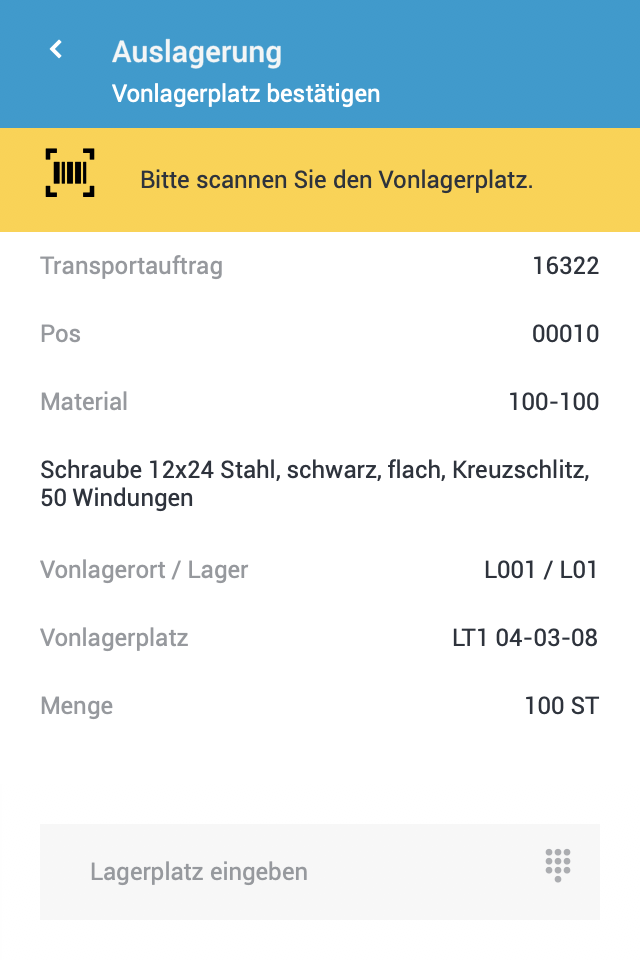Open the numeric keypad icon
The image size is (640, 960).
(x=558, y=865)
